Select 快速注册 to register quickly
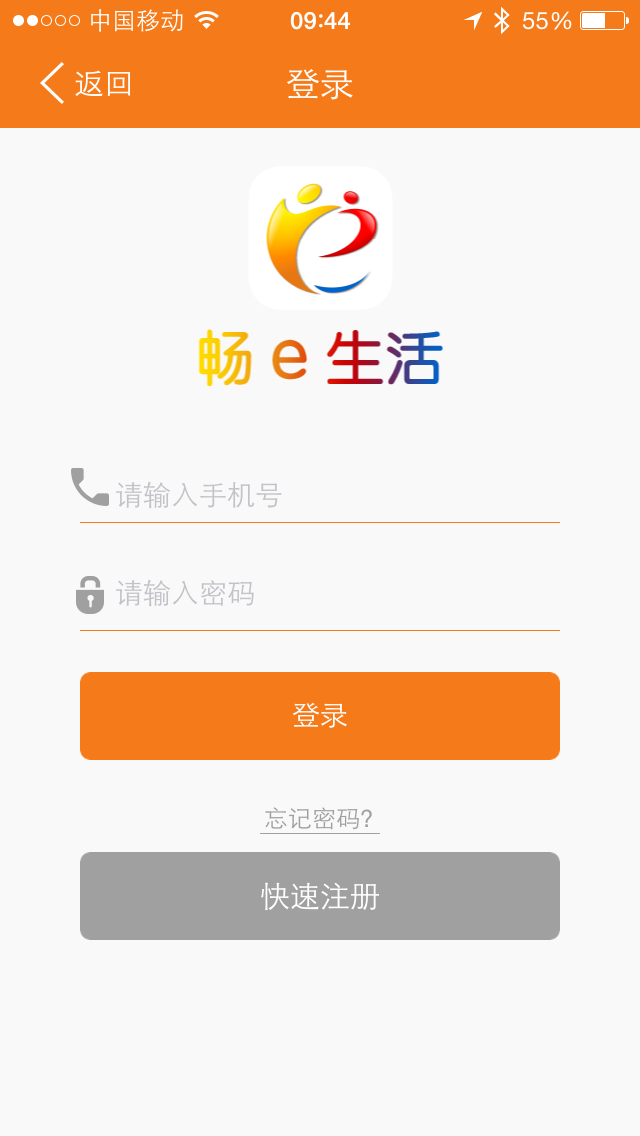This screenshot has height=1136, width=640. pos(320,896)
